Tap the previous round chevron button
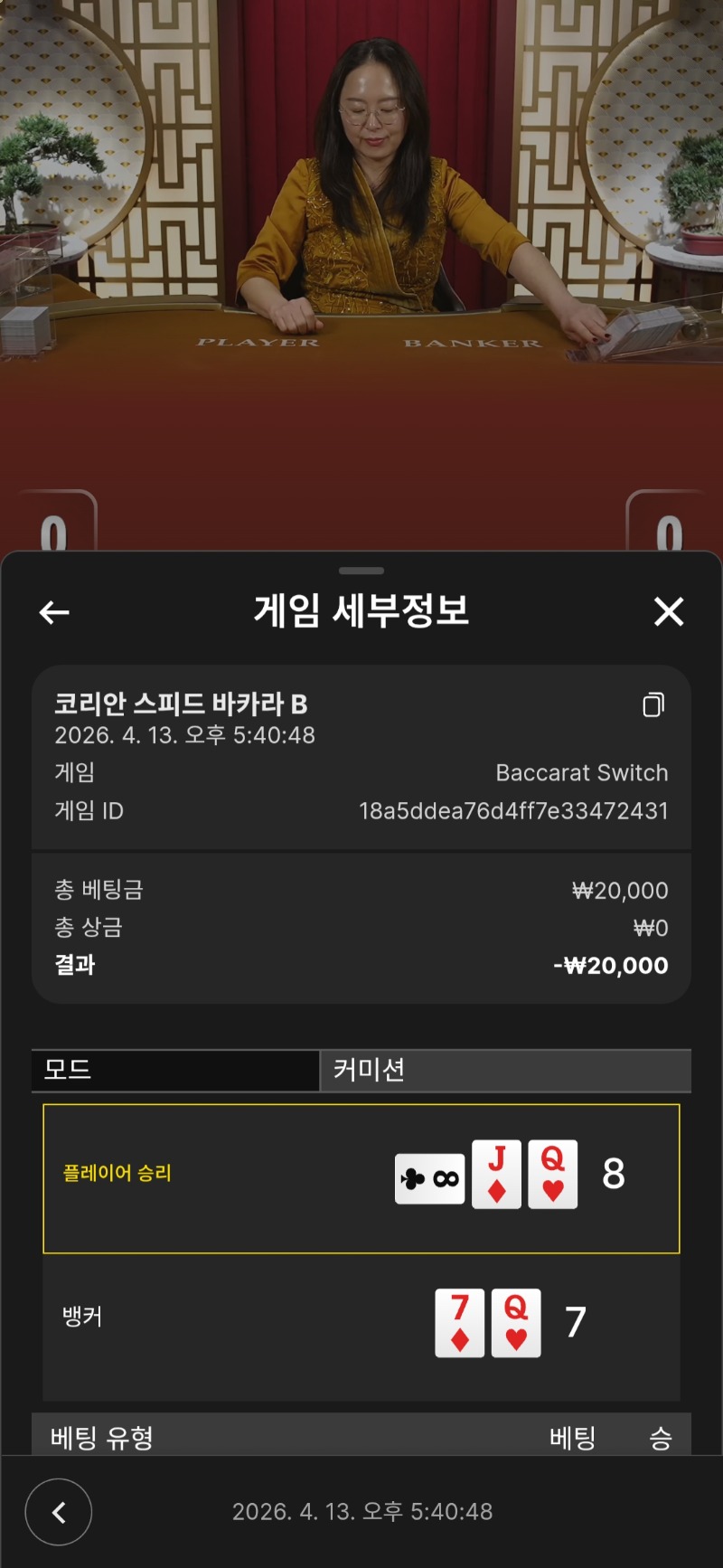 point(59,1512)
